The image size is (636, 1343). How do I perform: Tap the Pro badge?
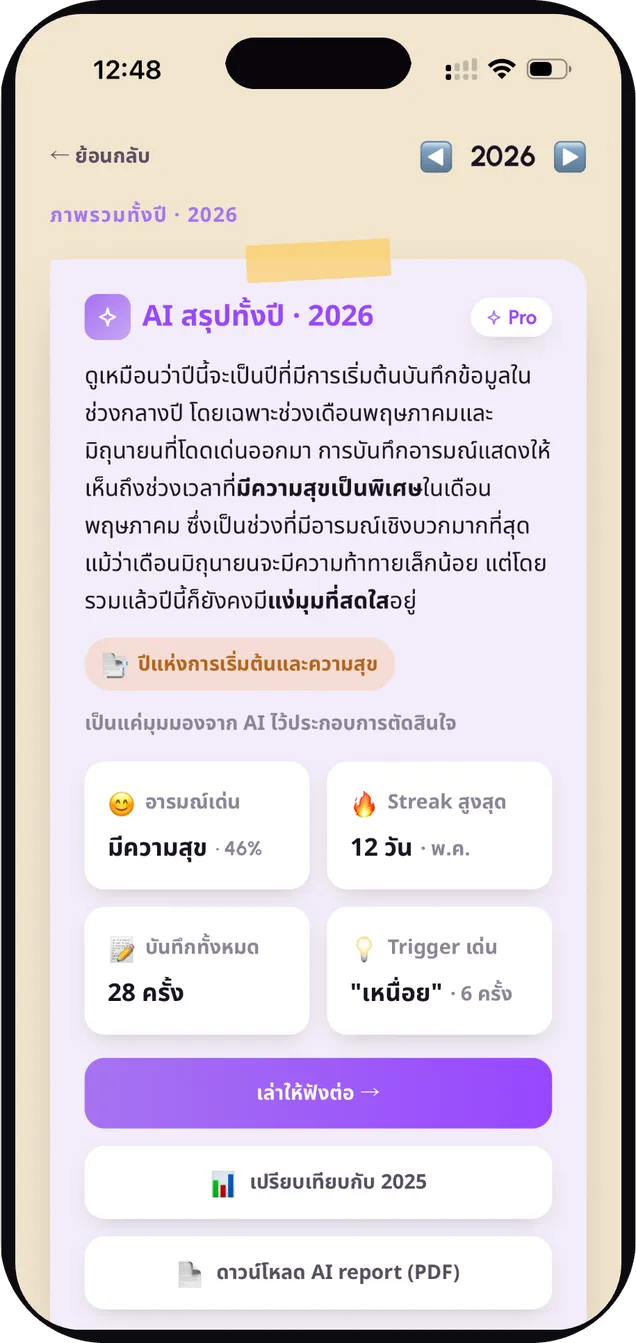pos(511,317)
